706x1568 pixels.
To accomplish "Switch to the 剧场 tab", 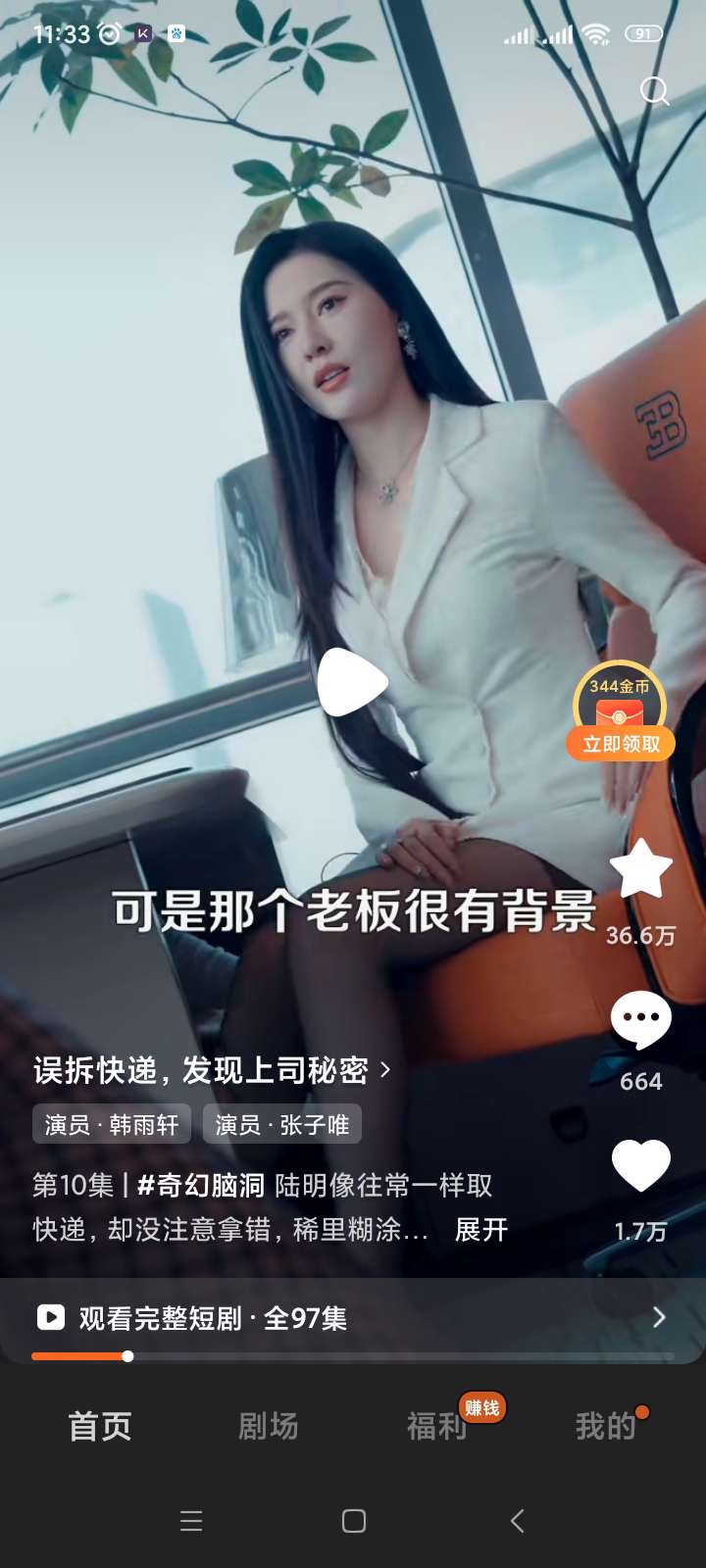I will pos(268,1426).
